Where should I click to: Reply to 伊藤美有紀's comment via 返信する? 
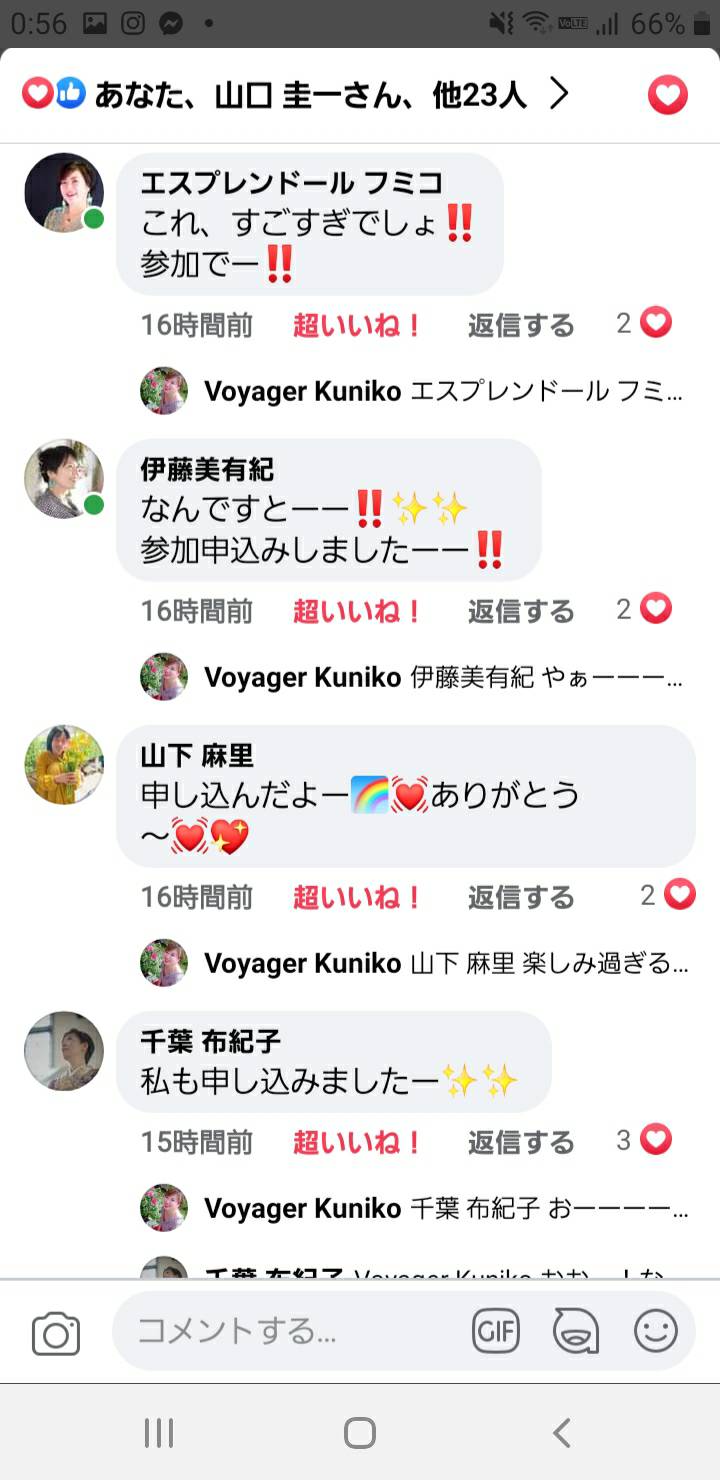coord(521,611)
